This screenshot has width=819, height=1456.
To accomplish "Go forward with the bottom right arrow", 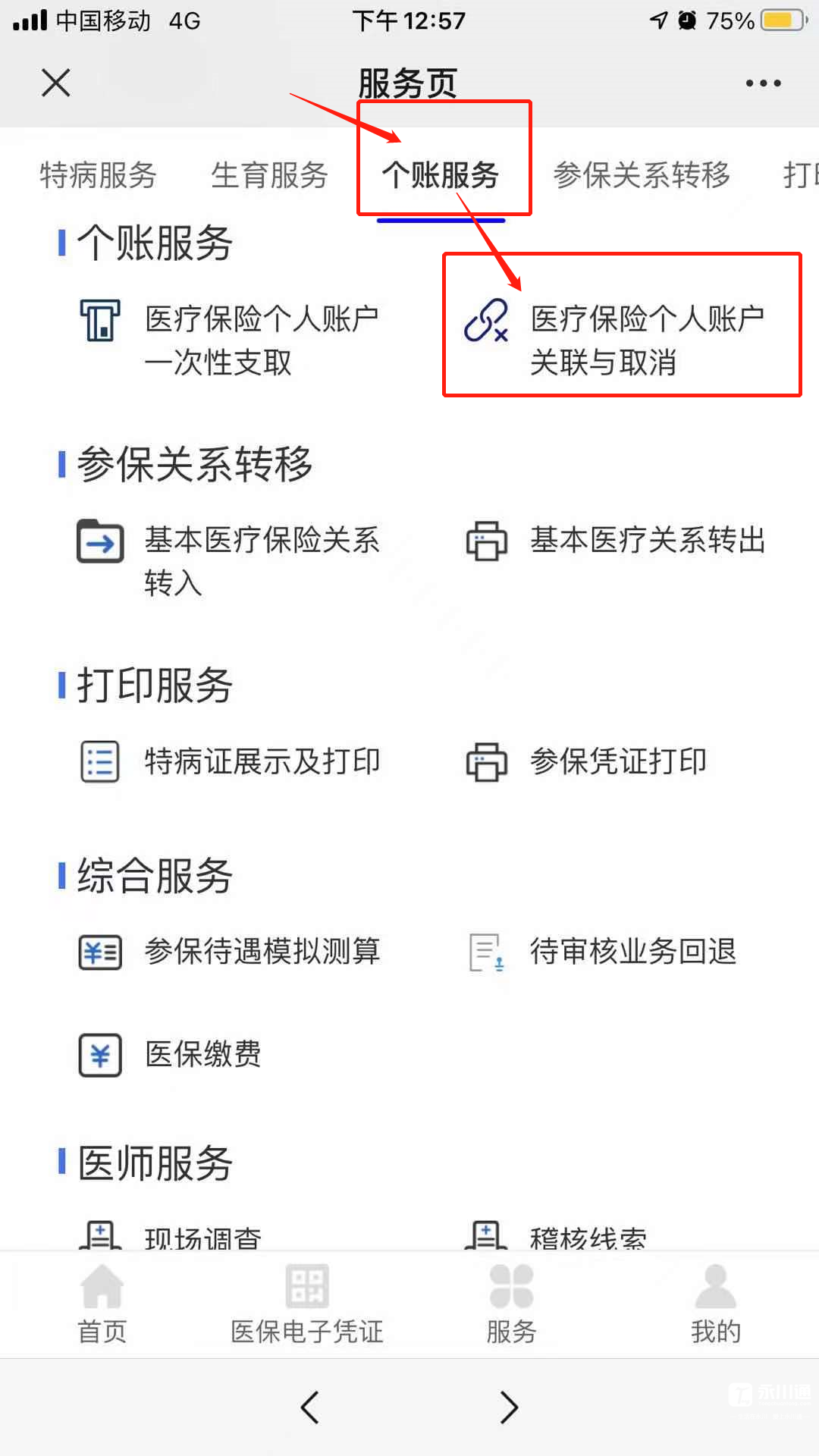I will 509,1407.
